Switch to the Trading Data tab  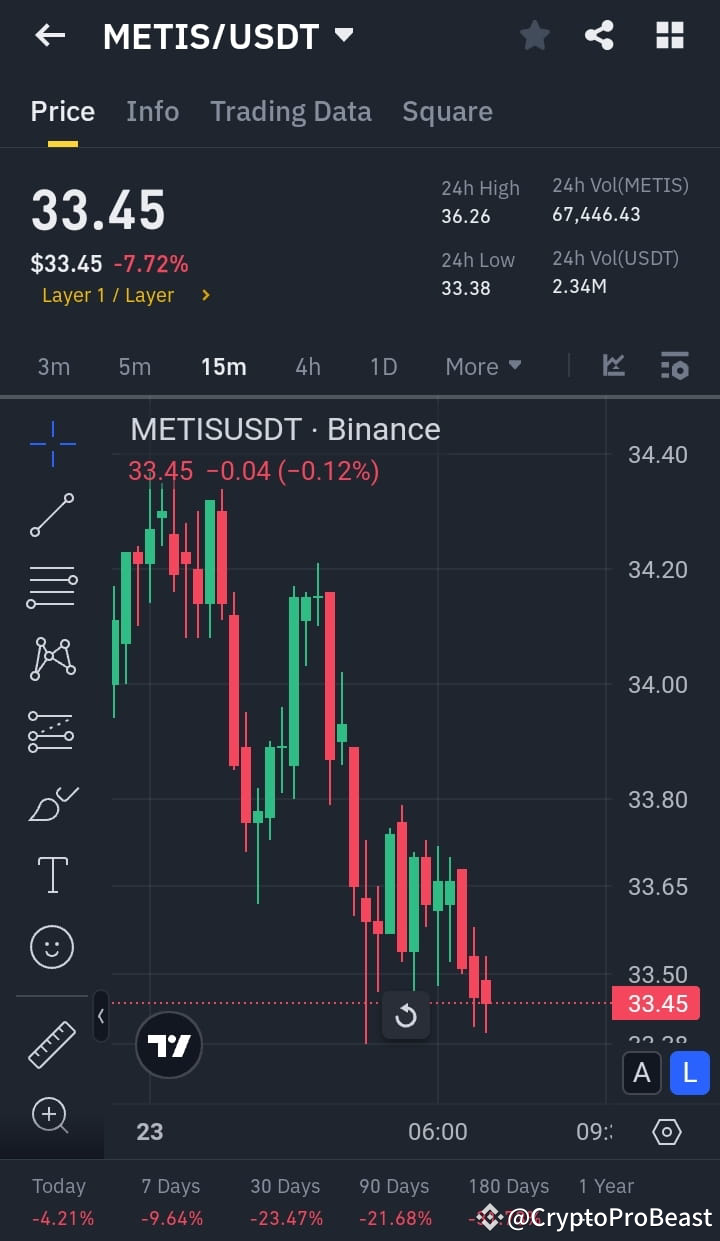[x=291, y=111]
